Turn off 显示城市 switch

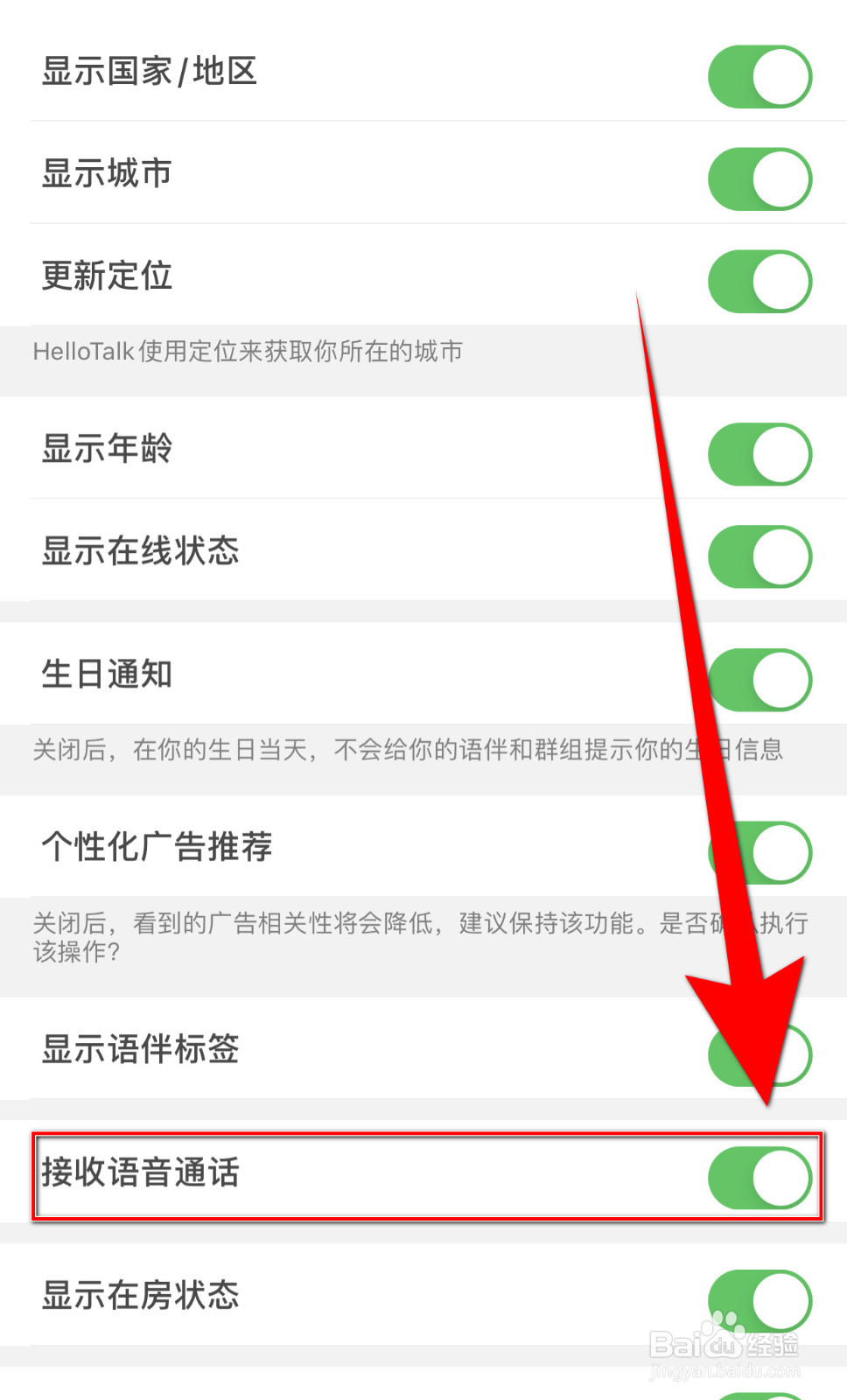click(759, 177)
